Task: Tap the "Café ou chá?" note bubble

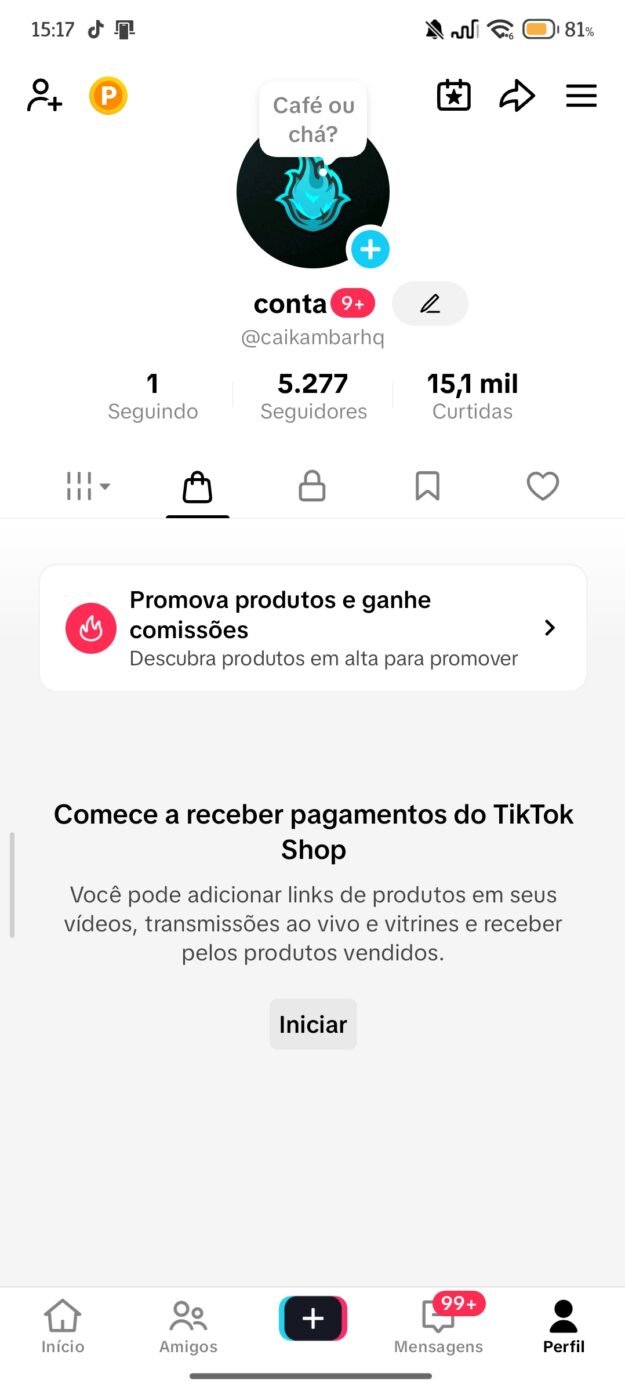Action: click(x=313, y=120)
